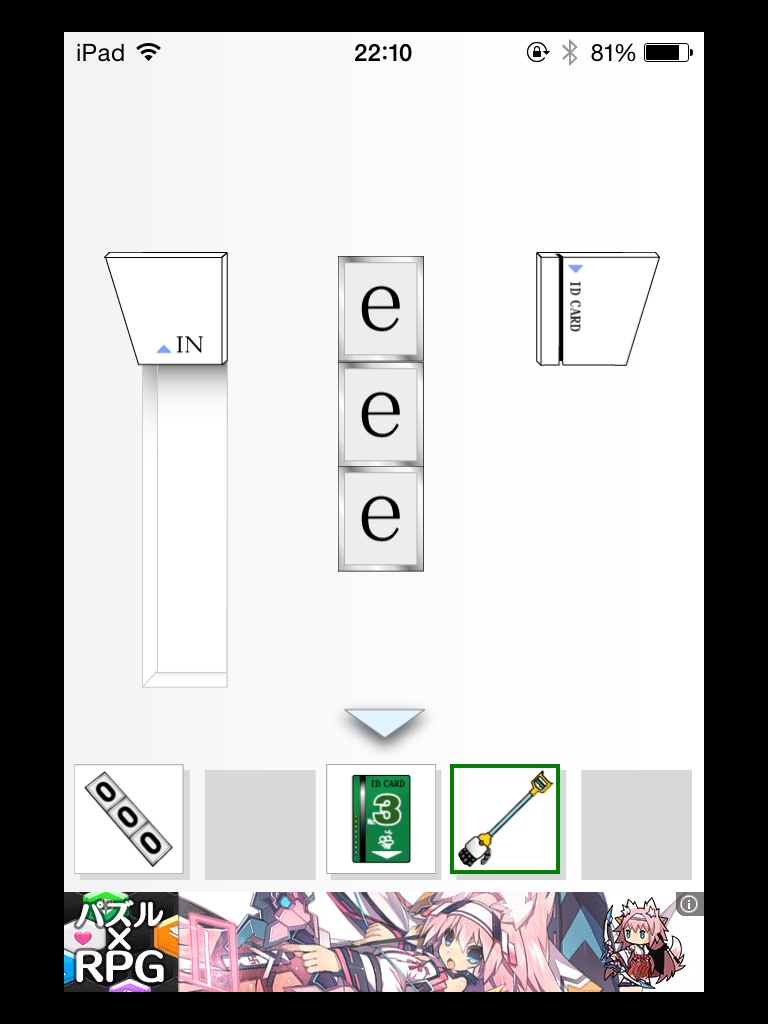Select the green ID card item
Viewport: 768px width, 1024px height.
pyautogui.click(x=381, y=818)
